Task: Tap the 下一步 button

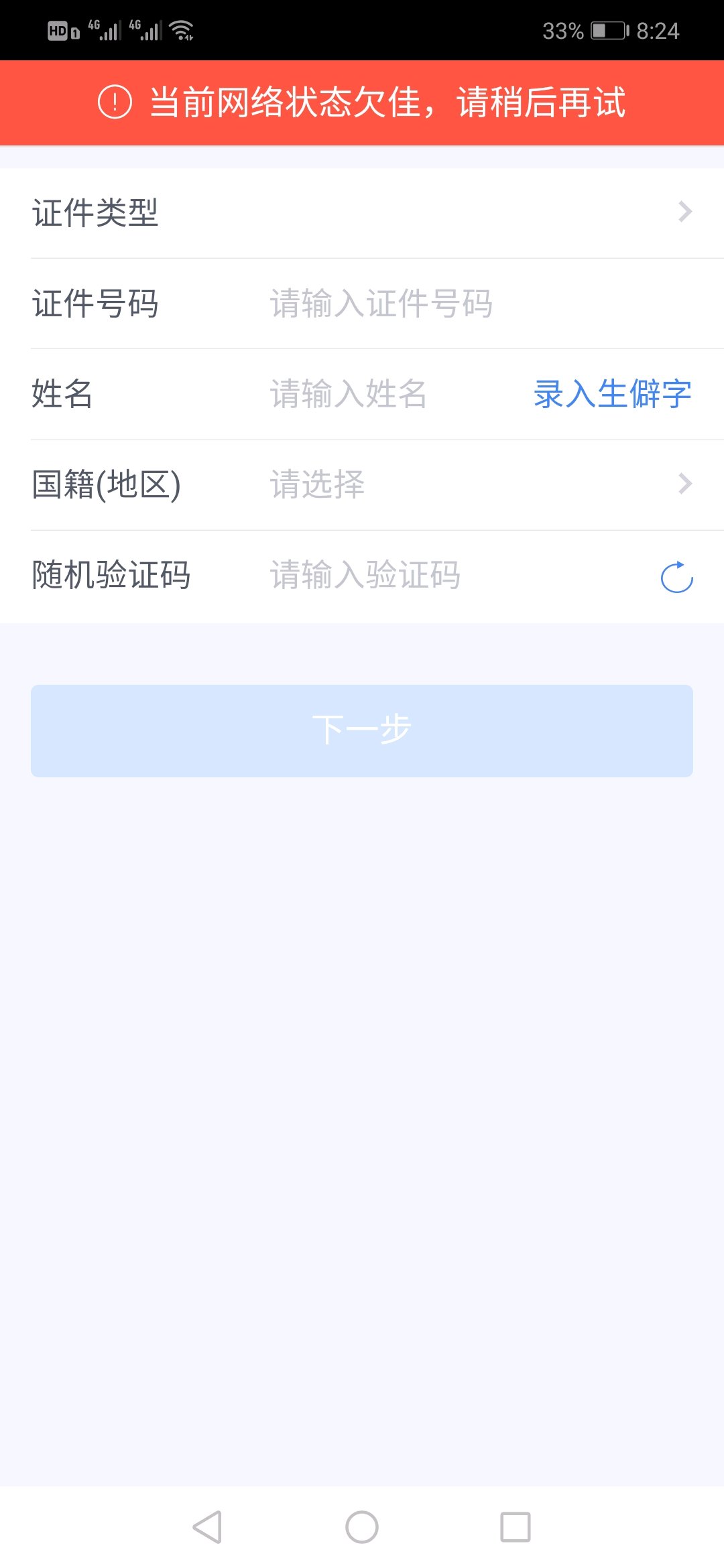Action: click(362, 731)
